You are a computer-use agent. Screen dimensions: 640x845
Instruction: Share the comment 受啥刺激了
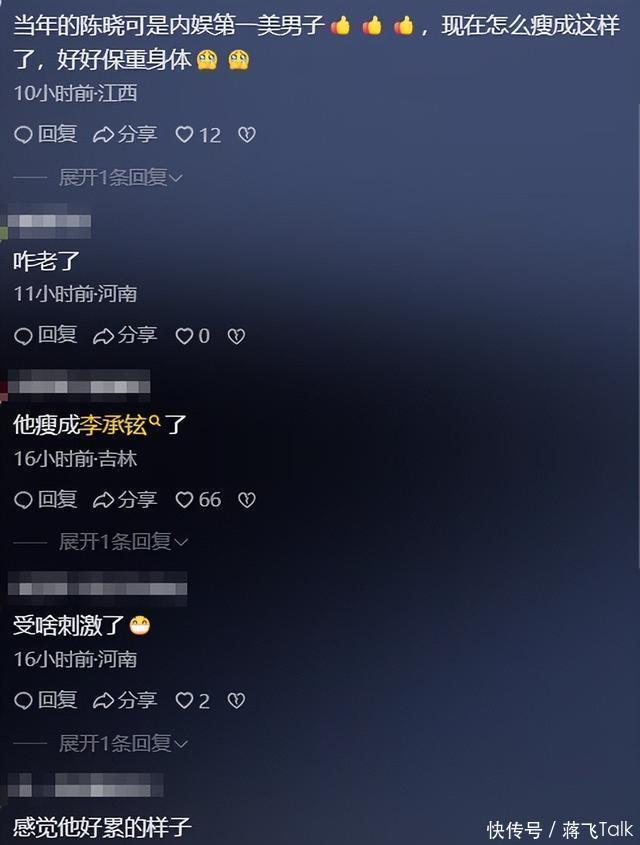point(125,700)
